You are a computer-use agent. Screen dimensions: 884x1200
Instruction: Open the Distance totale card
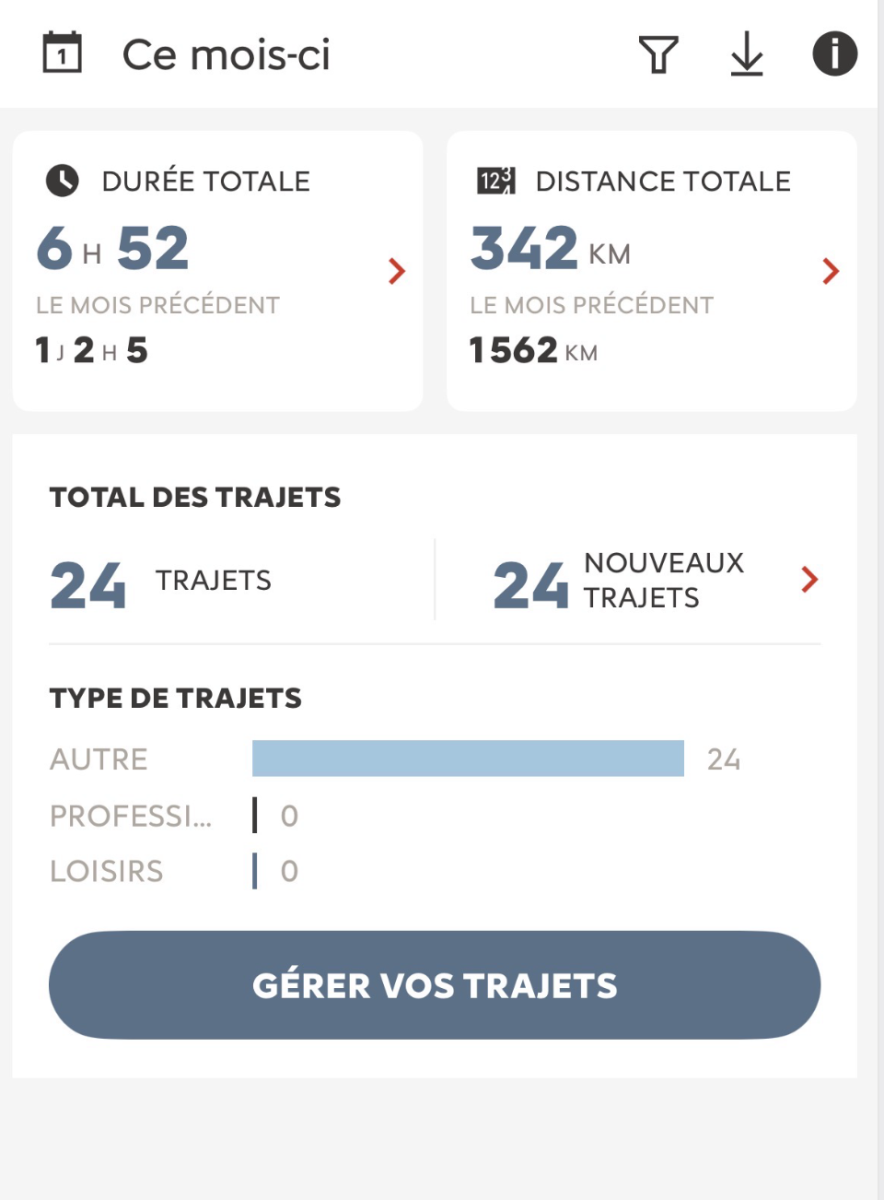click(x=651, y=271)
